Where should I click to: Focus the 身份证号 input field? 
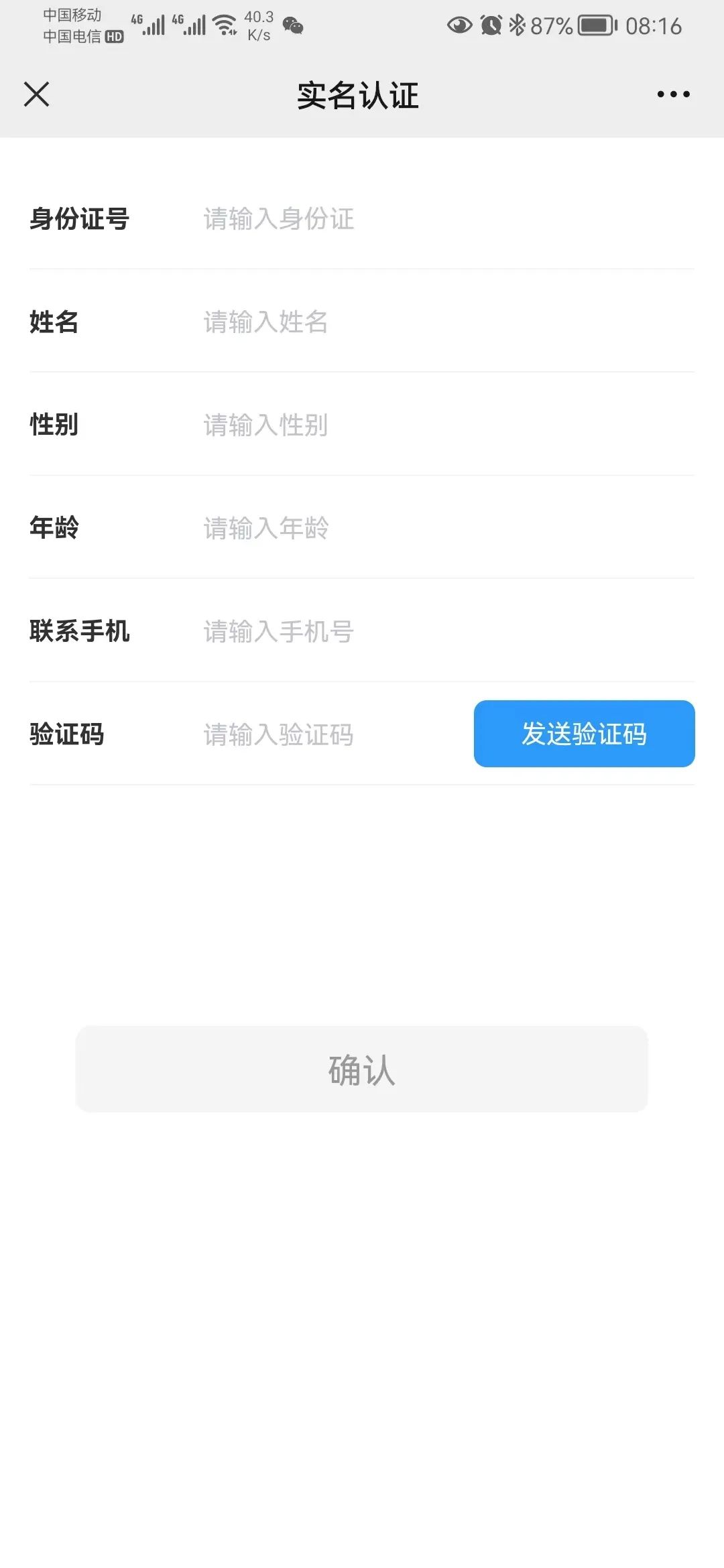[442, 219]
